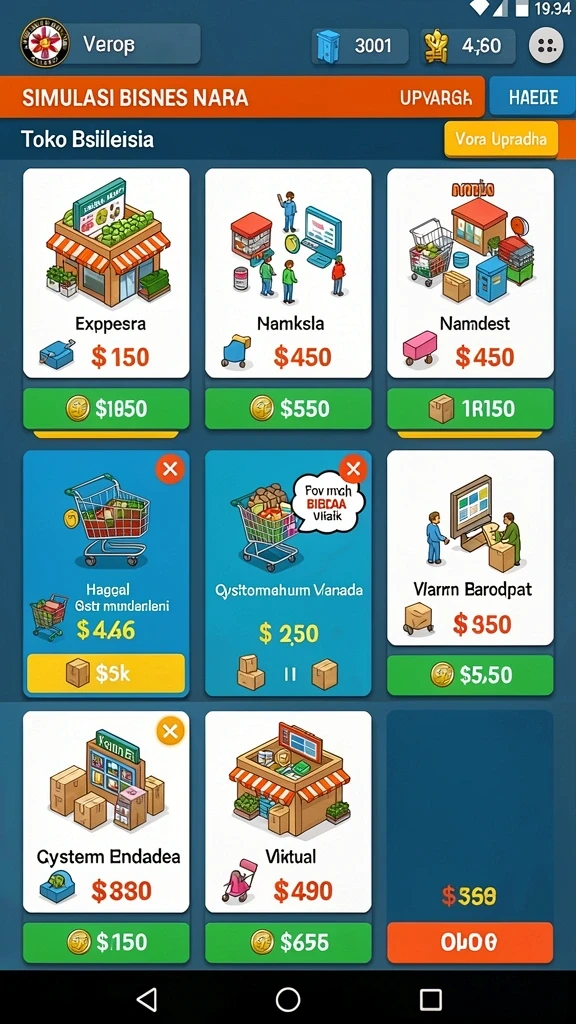
Task: Open the Vlarrn Barodpat card
Action: (470, 547)
